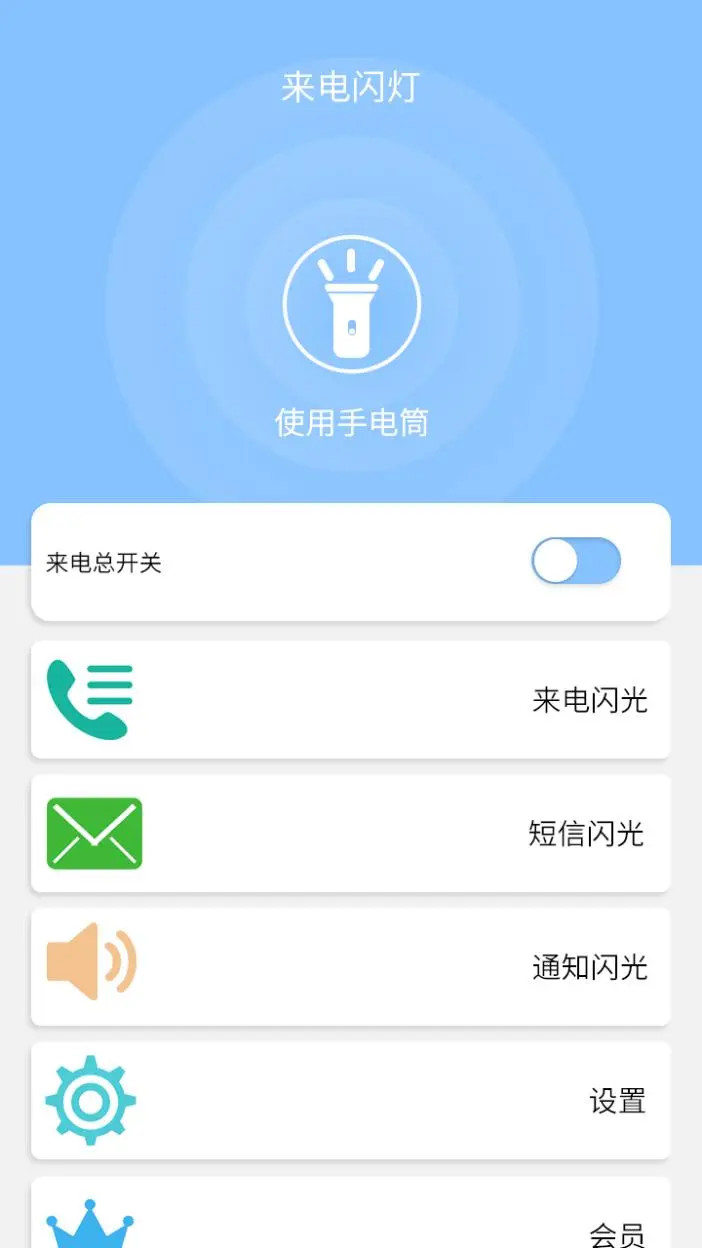
Task: Open 通知闪光 settings
Action: tap(350, 967)
